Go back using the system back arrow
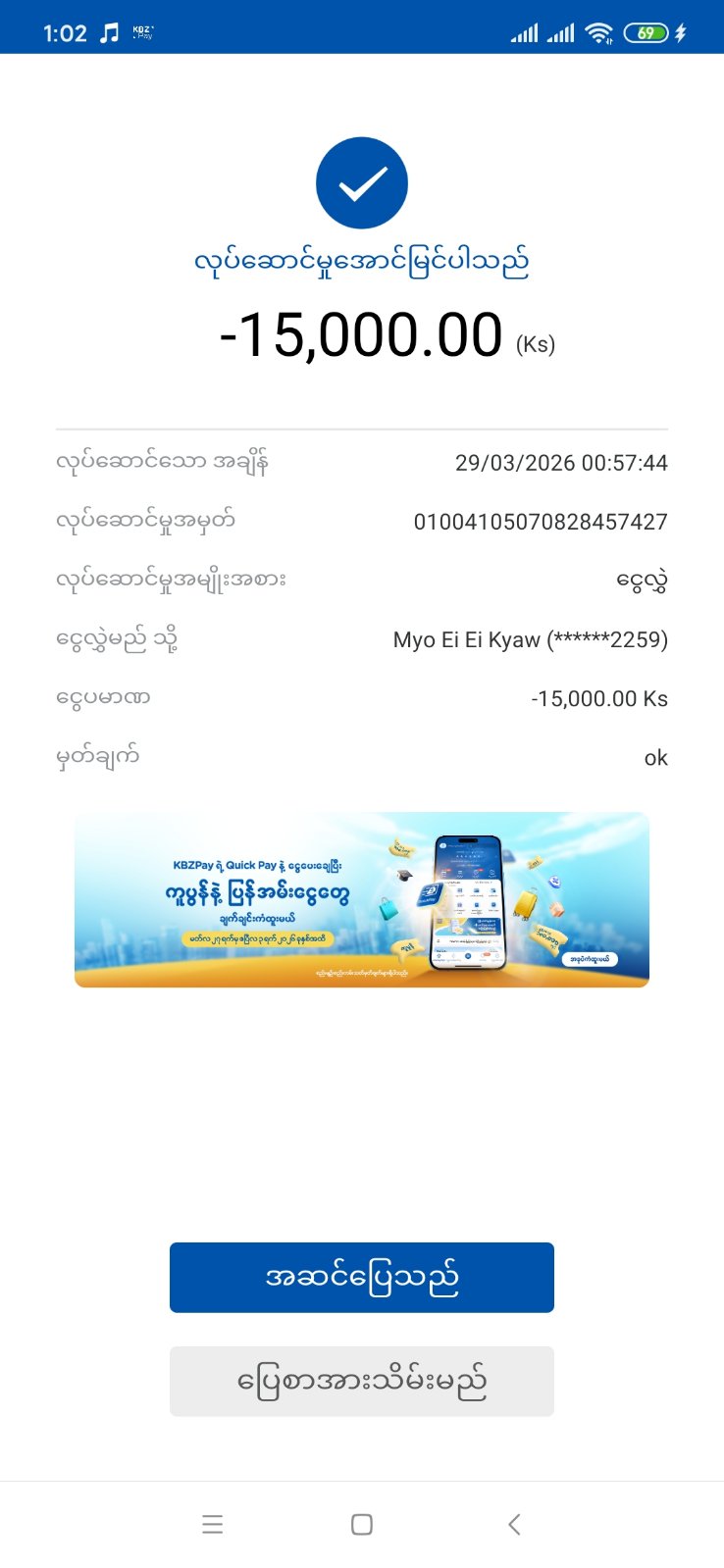Viewport: 724px width, 1568px height. tap(514, 1524)
